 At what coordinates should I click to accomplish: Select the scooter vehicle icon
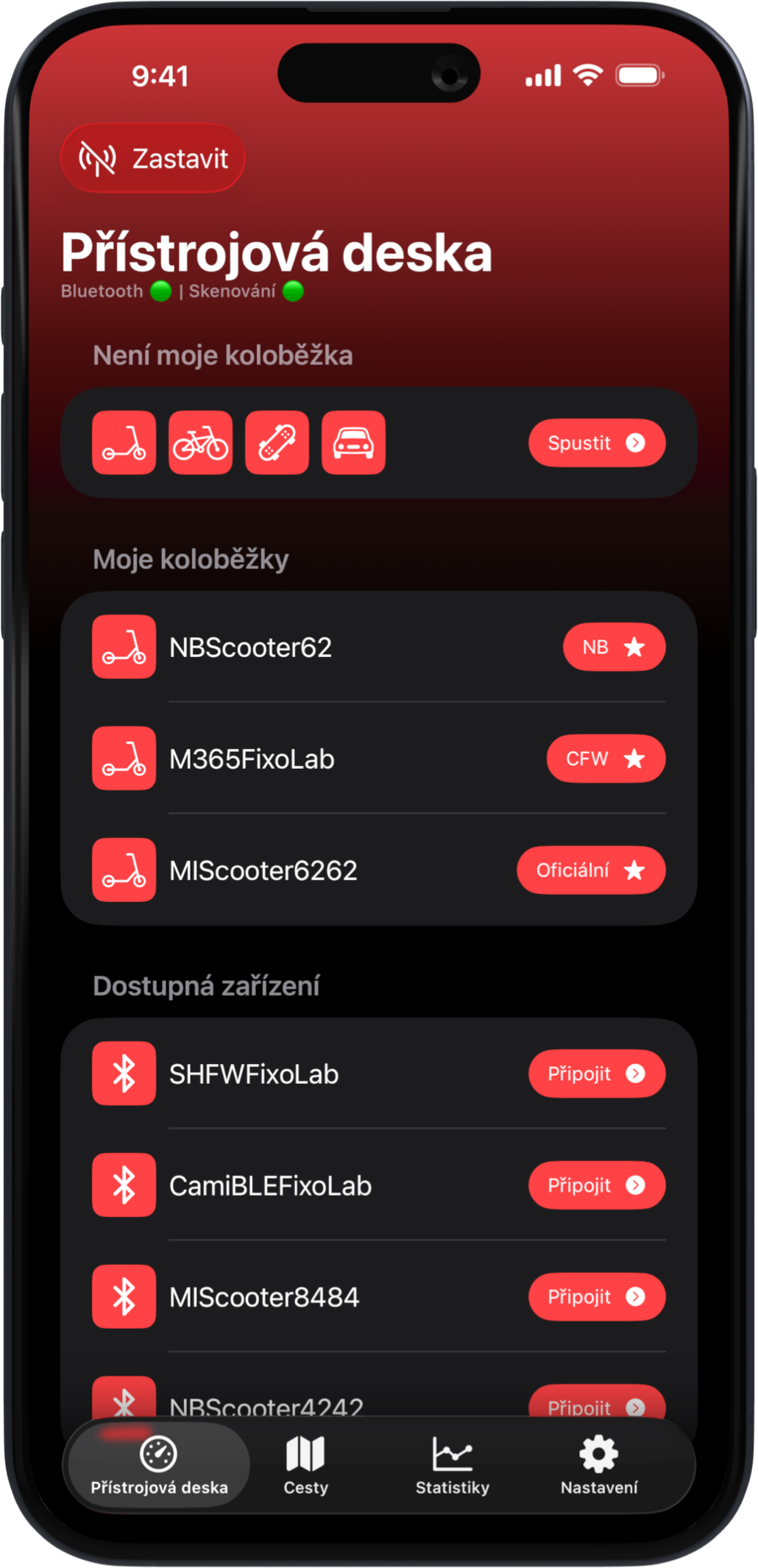[124, 442]
